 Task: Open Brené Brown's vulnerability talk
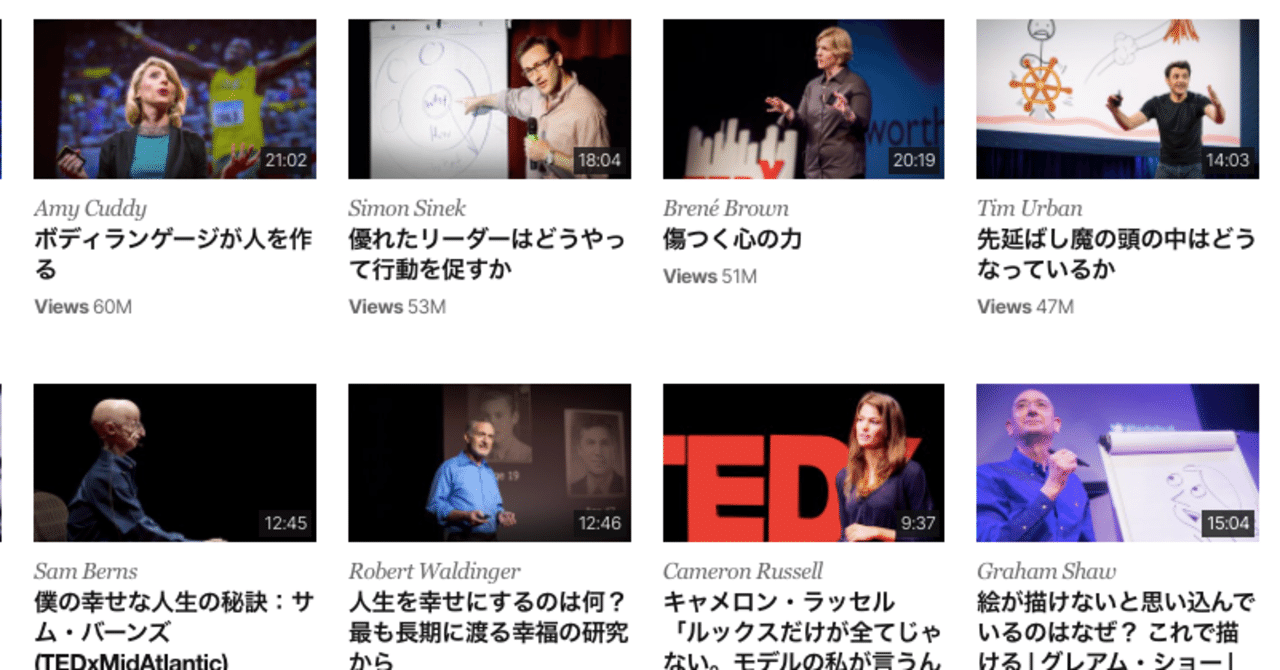click(803, 99)
